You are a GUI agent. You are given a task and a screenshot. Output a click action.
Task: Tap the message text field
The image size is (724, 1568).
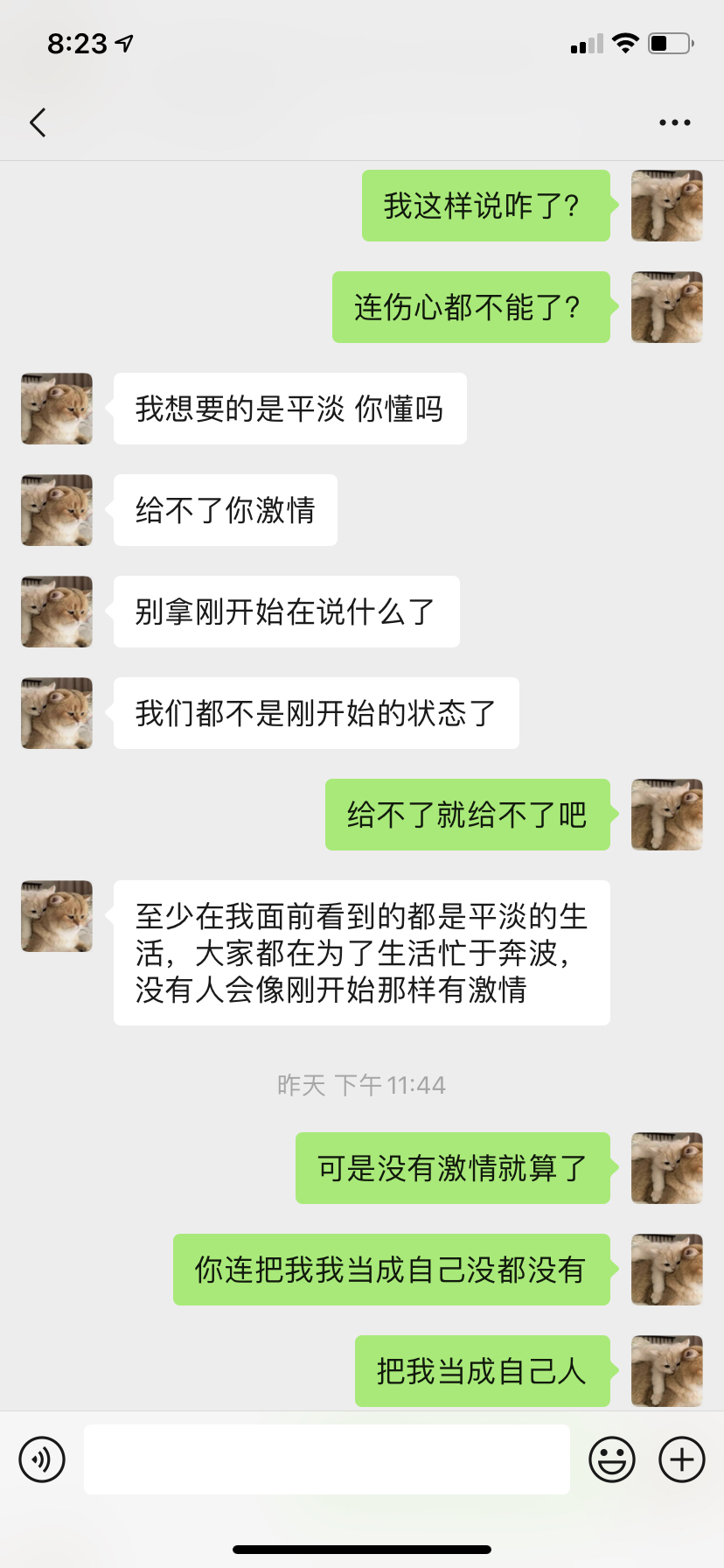tap(326, 1459)
